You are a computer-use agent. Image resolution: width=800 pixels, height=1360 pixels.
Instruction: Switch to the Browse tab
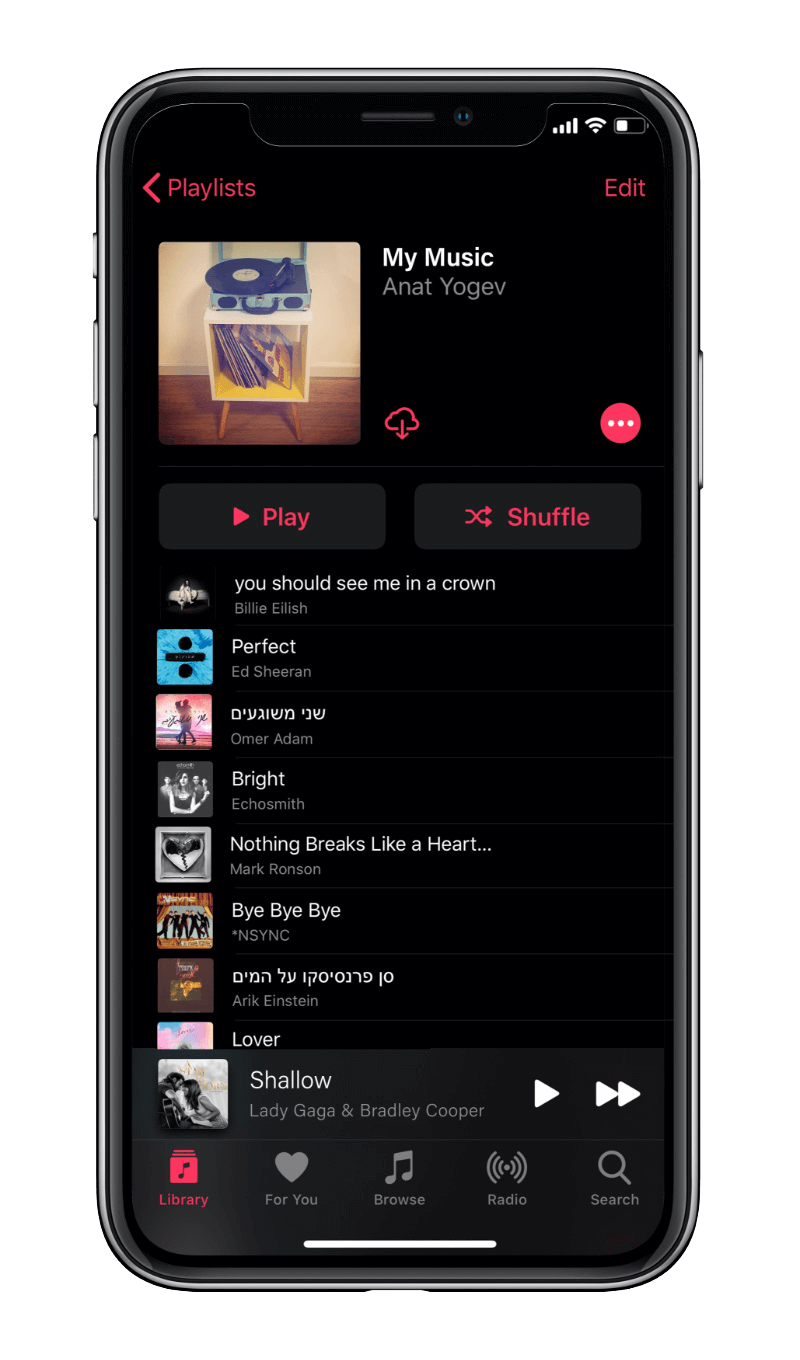point(399,1178)
